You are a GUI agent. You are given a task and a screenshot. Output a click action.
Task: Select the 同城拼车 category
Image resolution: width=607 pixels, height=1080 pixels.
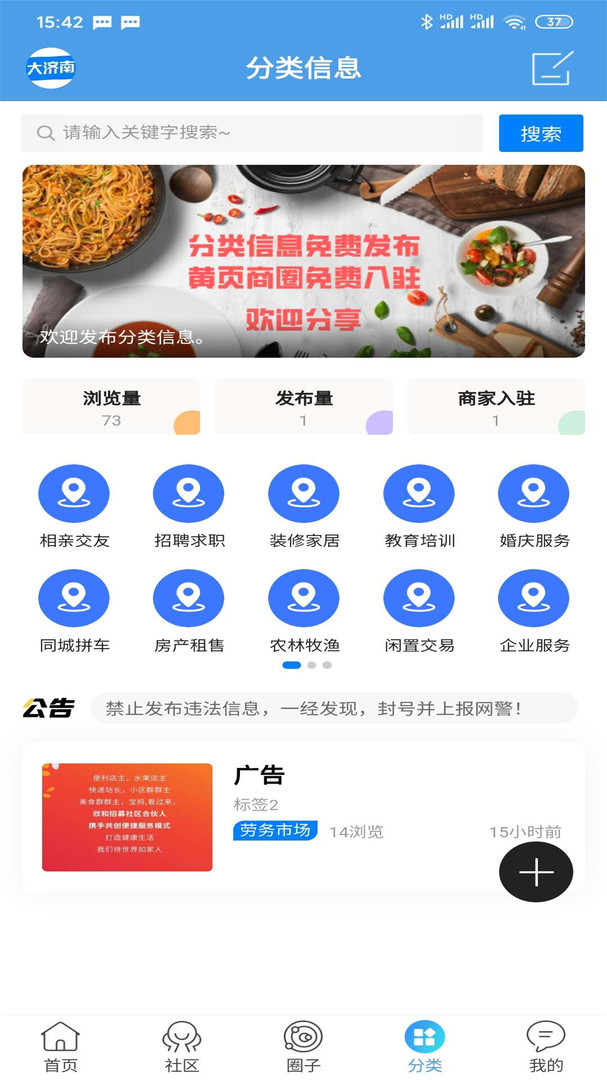coord(74,611)
